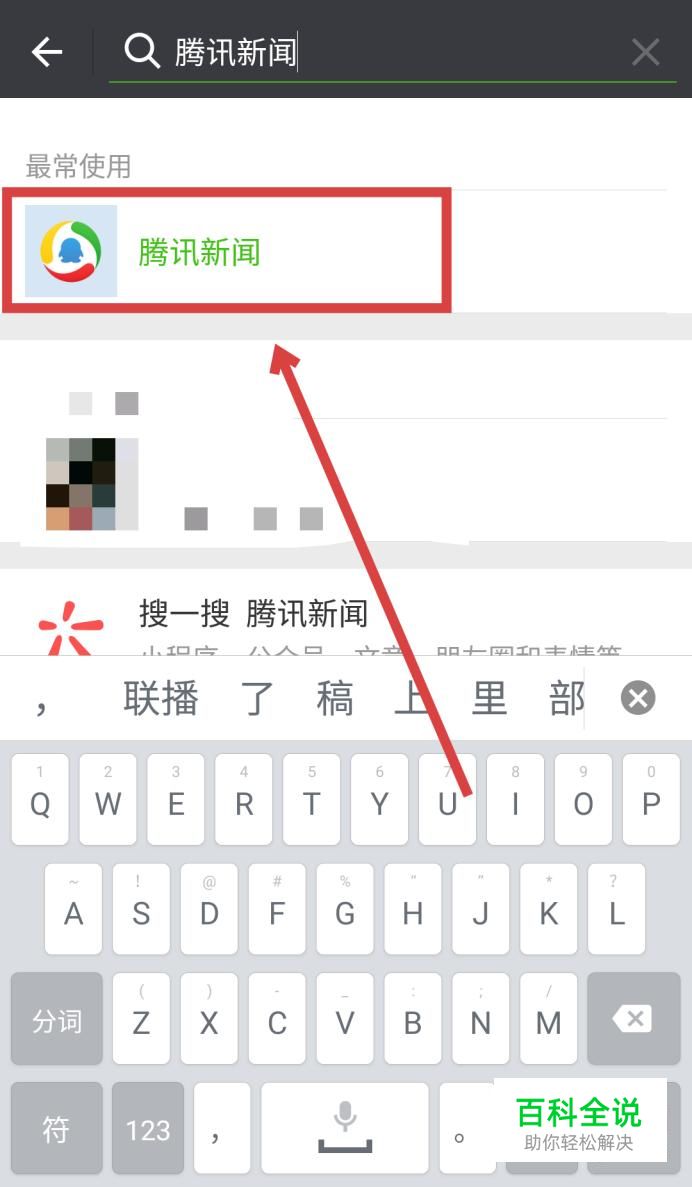Go back using the arrow icon
The height and width of the screenshot is (1187, 692).
[46, 52]
